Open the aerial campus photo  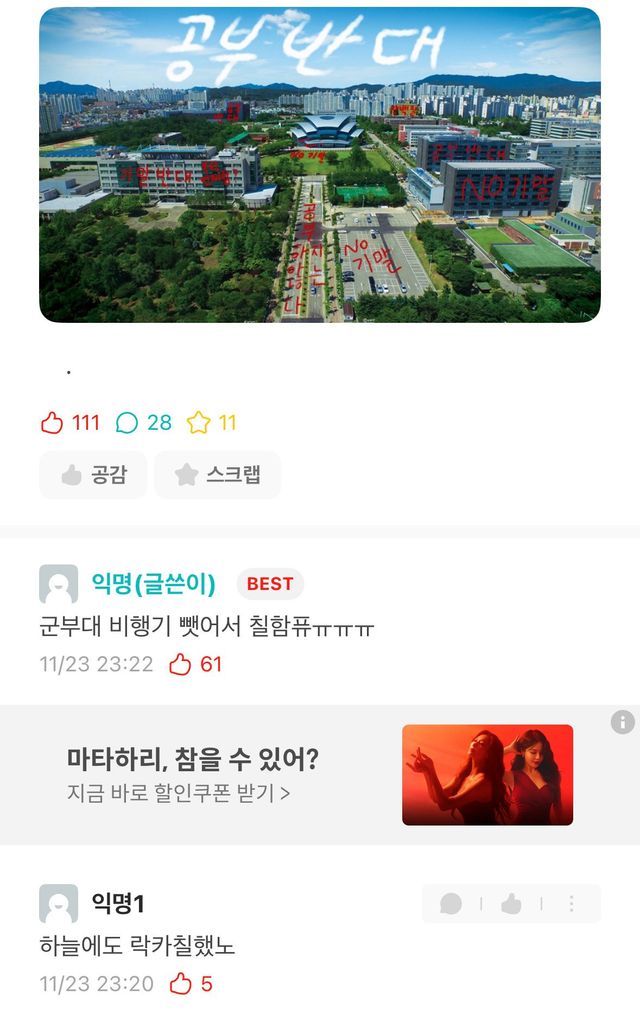(x=320, y=165)
